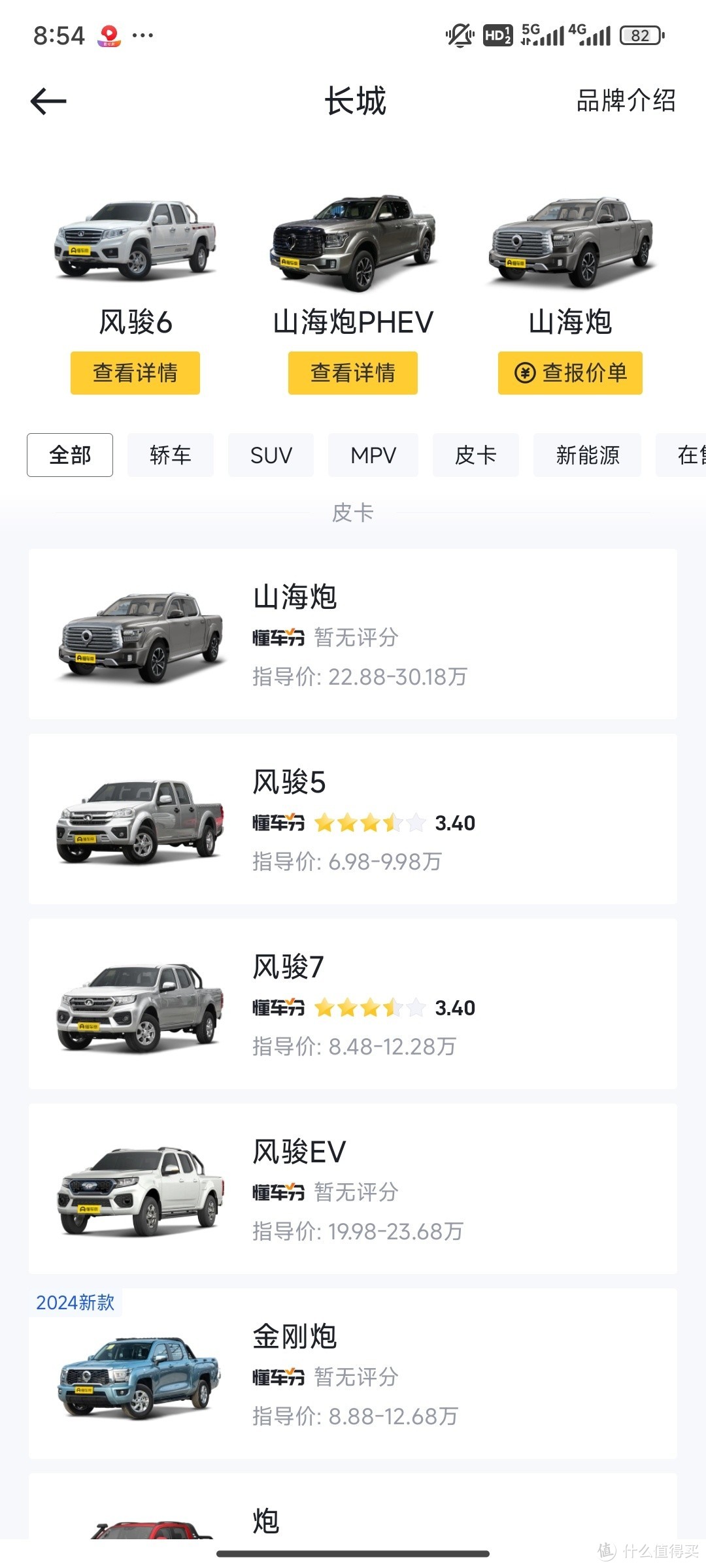Tap 查看详情 under 山海炮PHEV
The height and width of the screenshot is (1568, 706).
(x=353, y=373)
